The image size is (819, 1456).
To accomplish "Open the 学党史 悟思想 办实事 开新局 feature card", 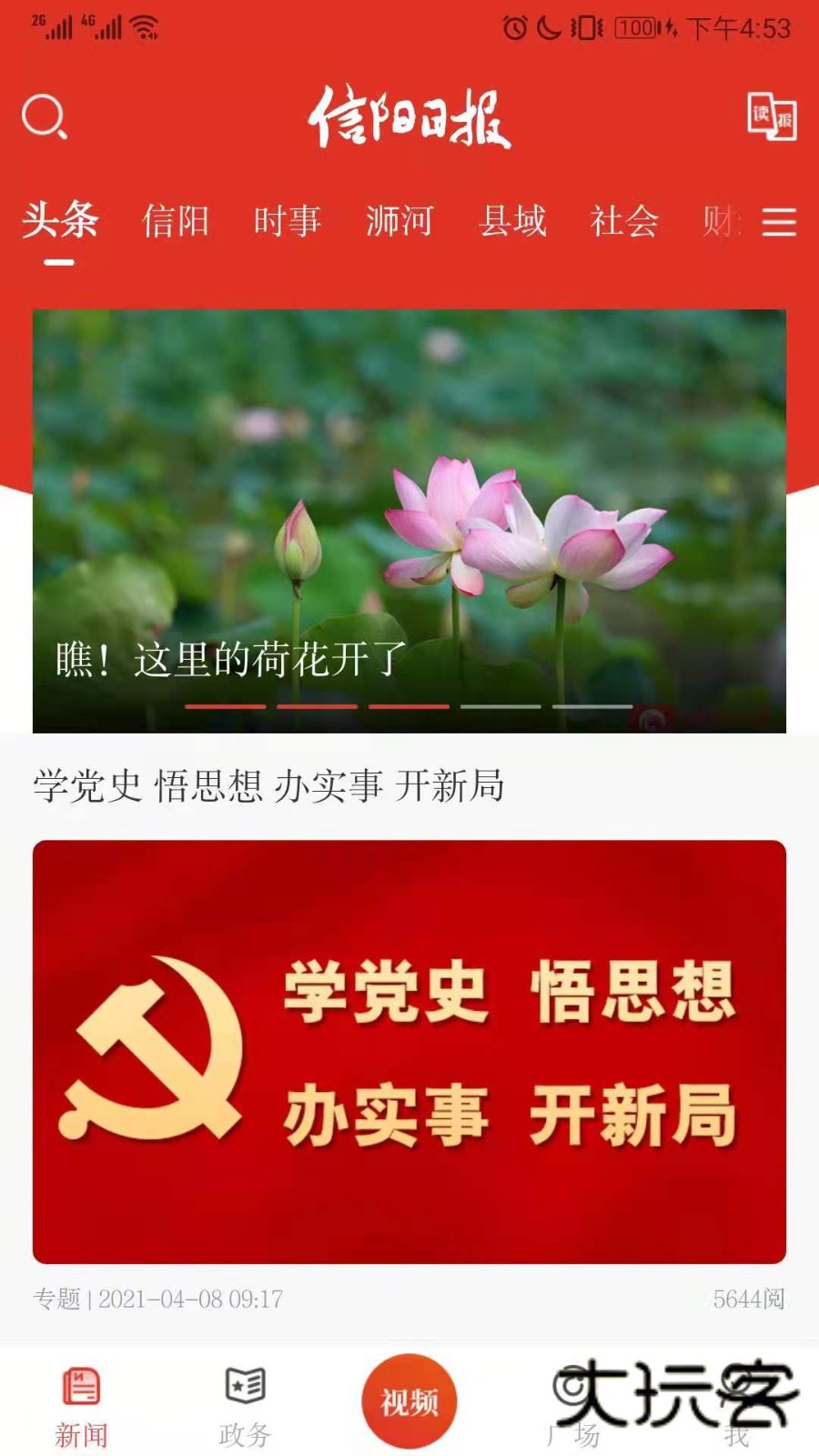I will (x=409, y=1051).
